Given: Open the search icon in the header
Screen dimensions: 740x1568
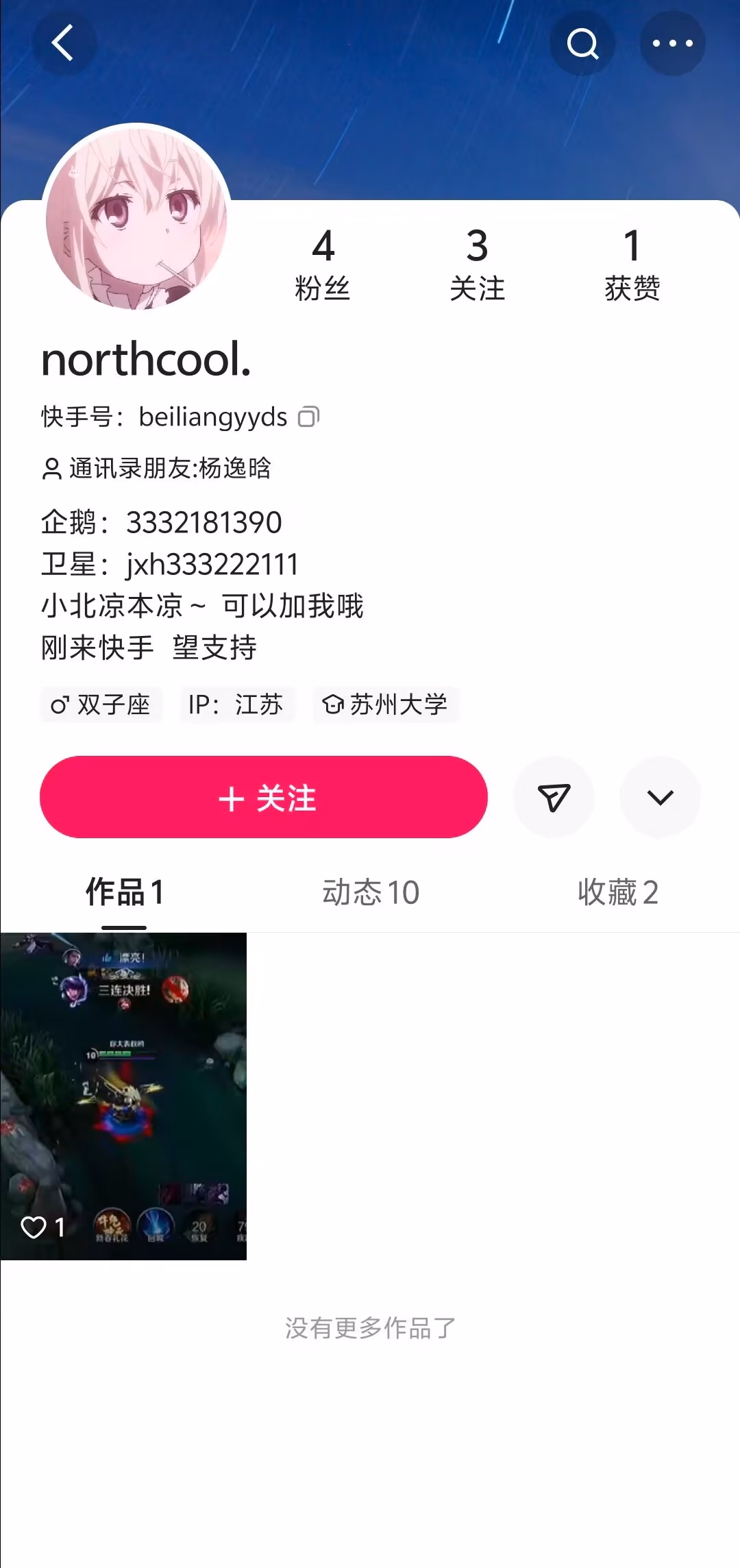Looking at the screenshot, I should click(x=582, y=43).
